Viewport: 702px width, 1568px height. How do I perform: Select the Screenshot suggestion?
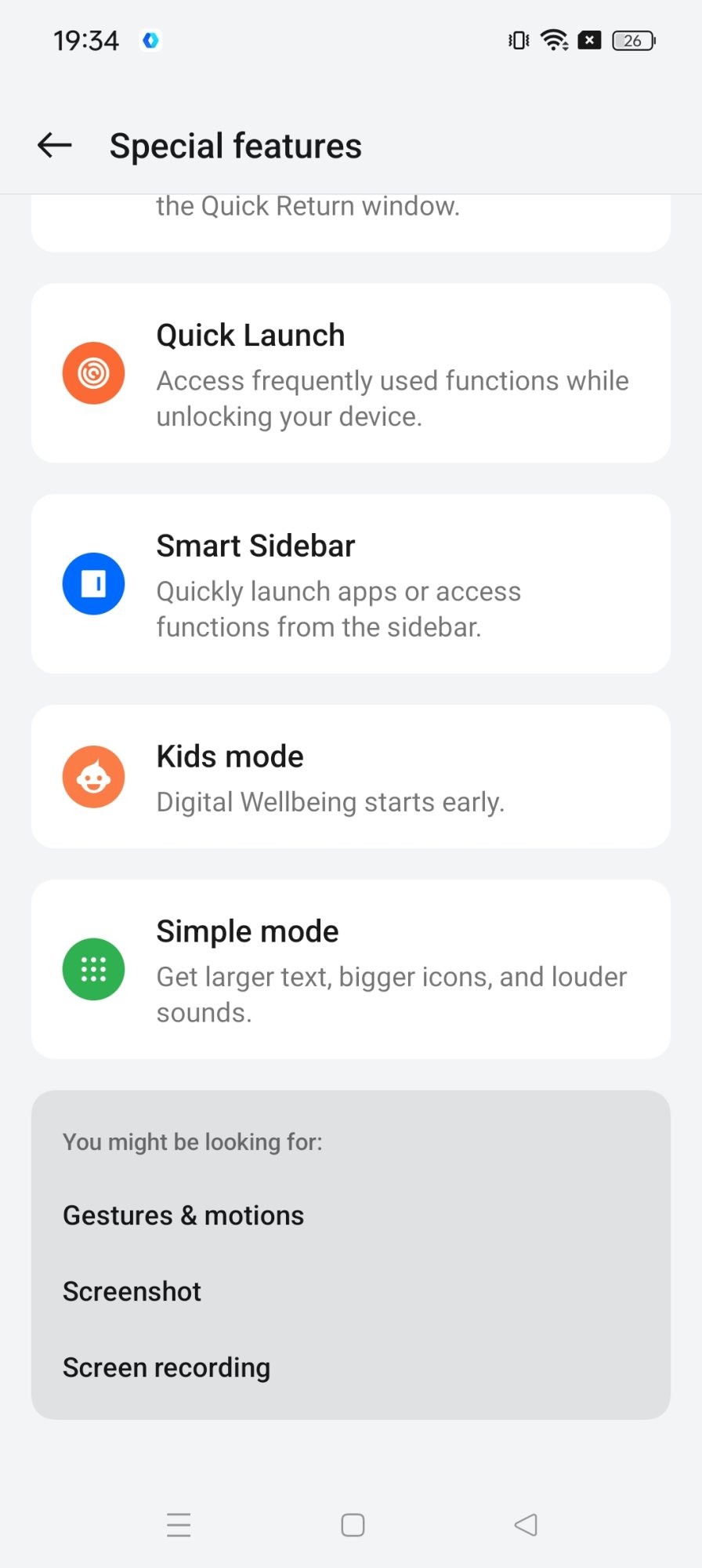pyautogui.click(x=132, y=1291)
